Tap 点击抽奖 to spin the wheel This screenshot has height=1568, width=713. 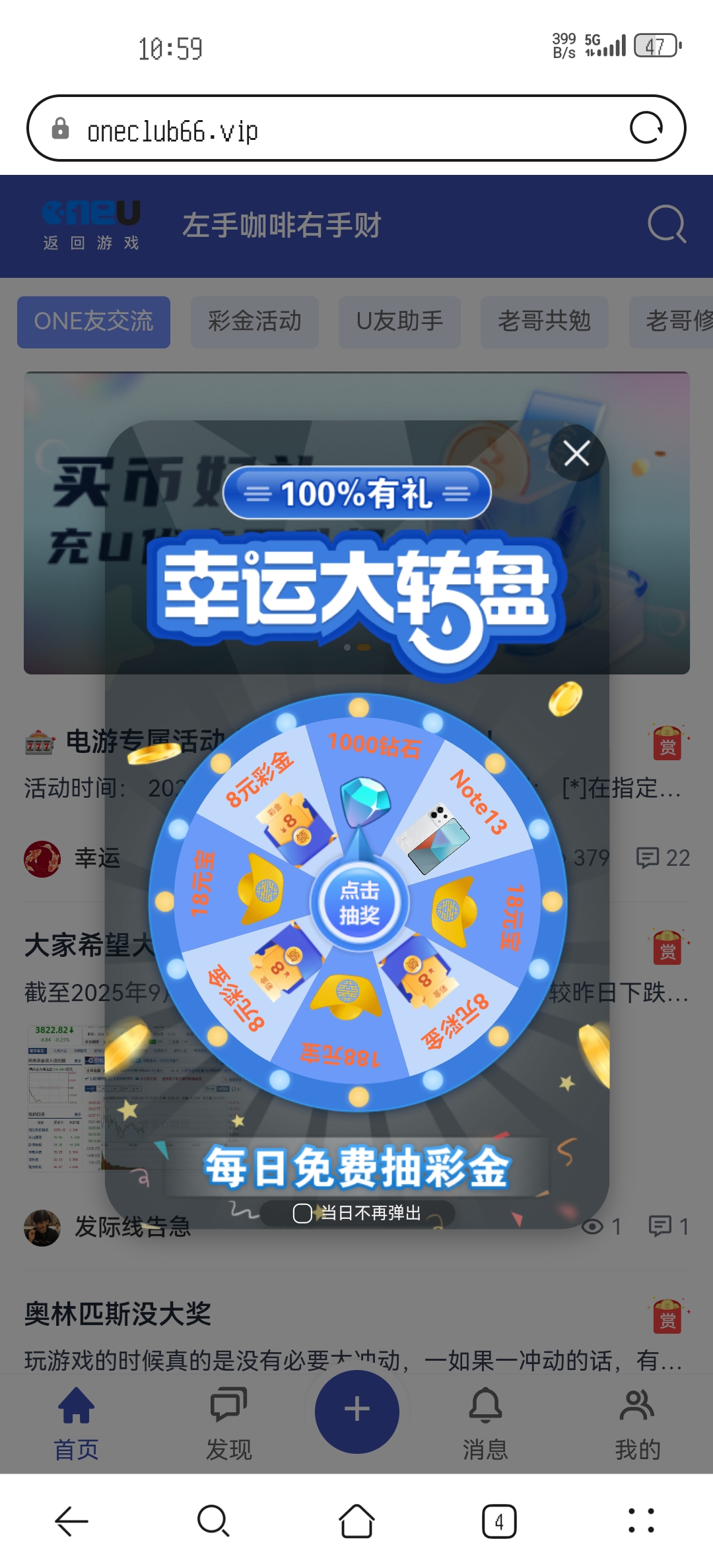359,903
